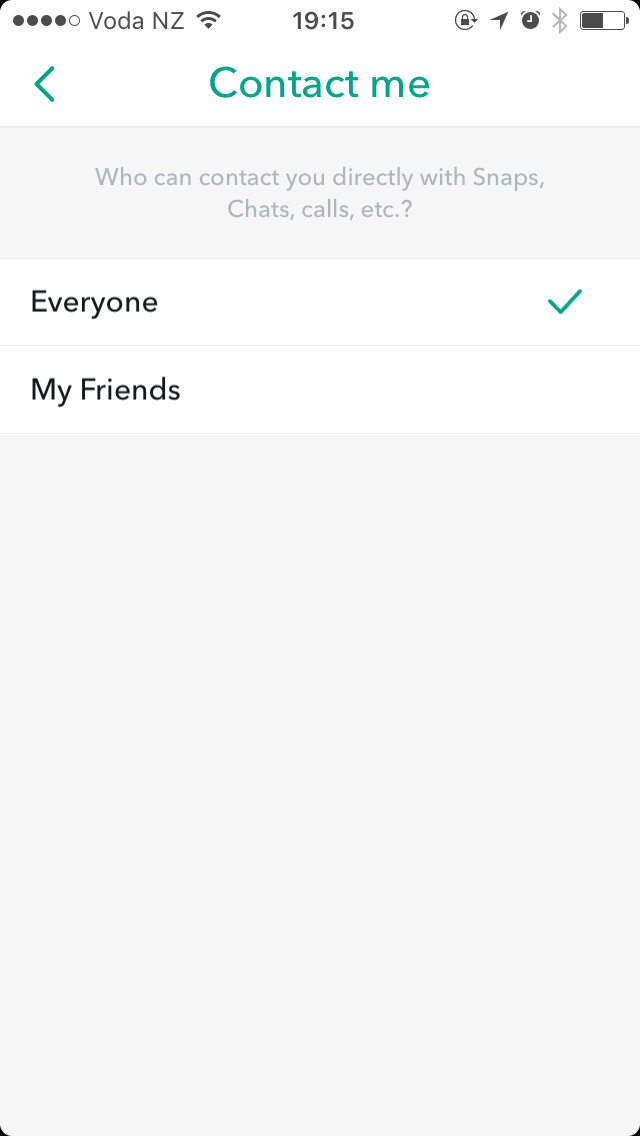This screenshot has height=1136, width=640.
Task: Select the Everyone option
Action: pyautogui.click(x=320, y=302)
